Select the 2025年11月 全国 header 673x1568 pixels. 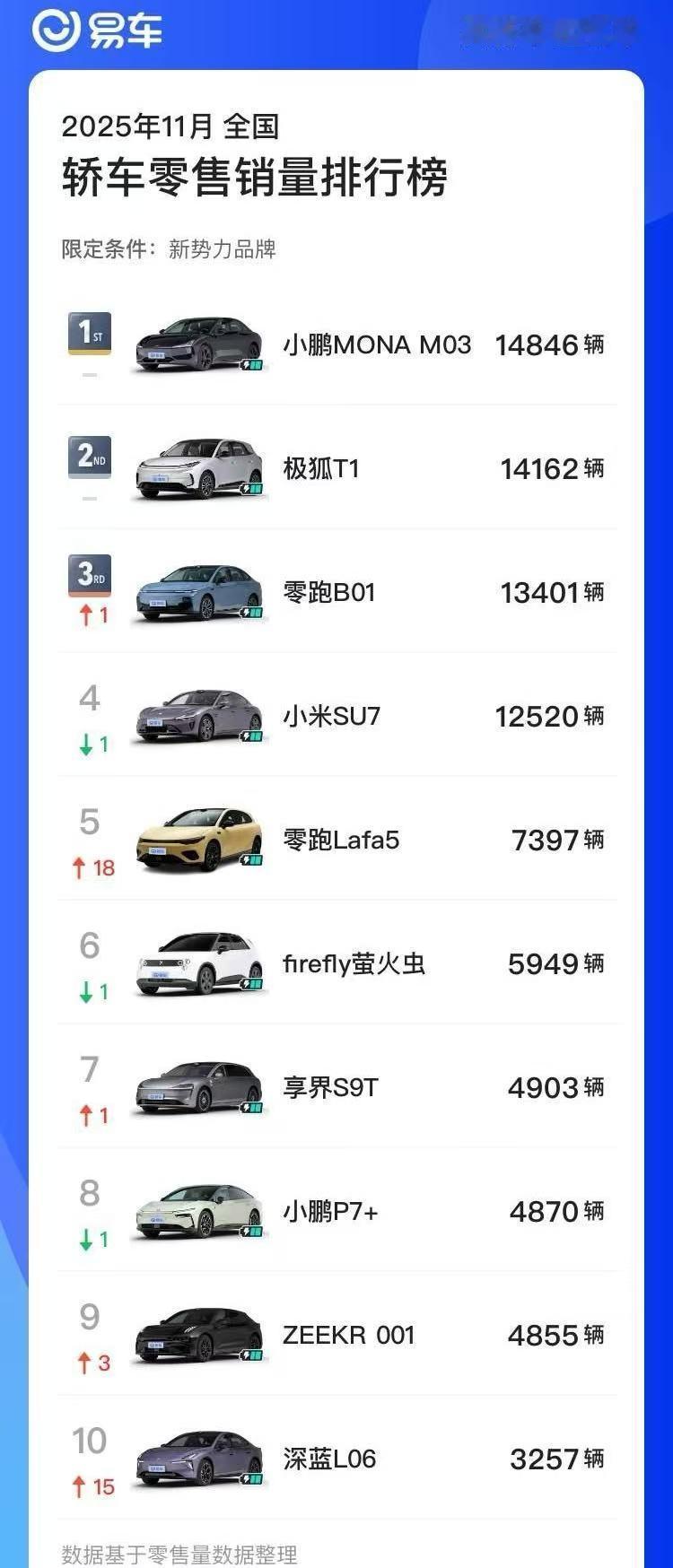(169, 129)
